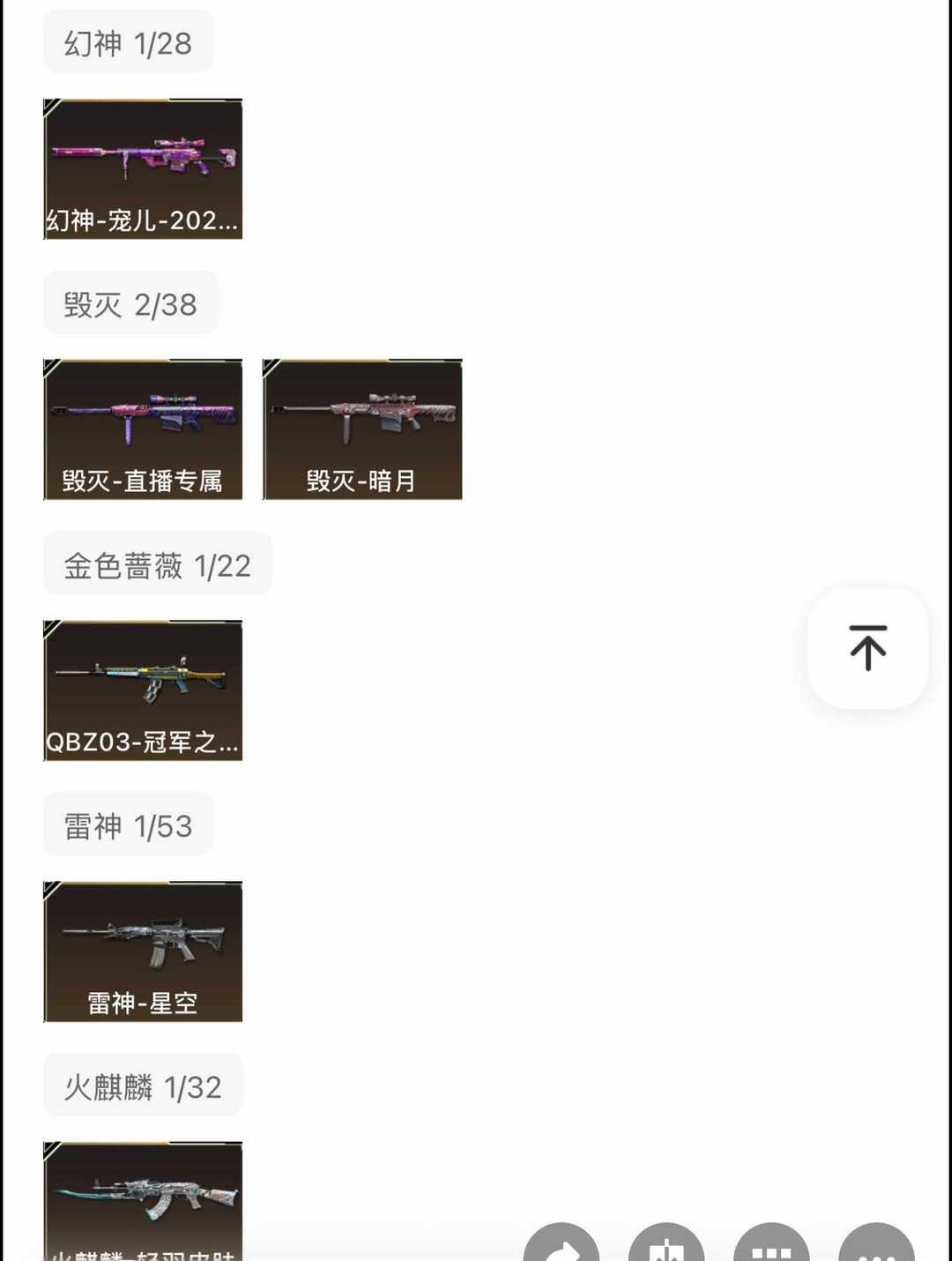Tap the 毁灭-直播专属 item label

(144, 480)
